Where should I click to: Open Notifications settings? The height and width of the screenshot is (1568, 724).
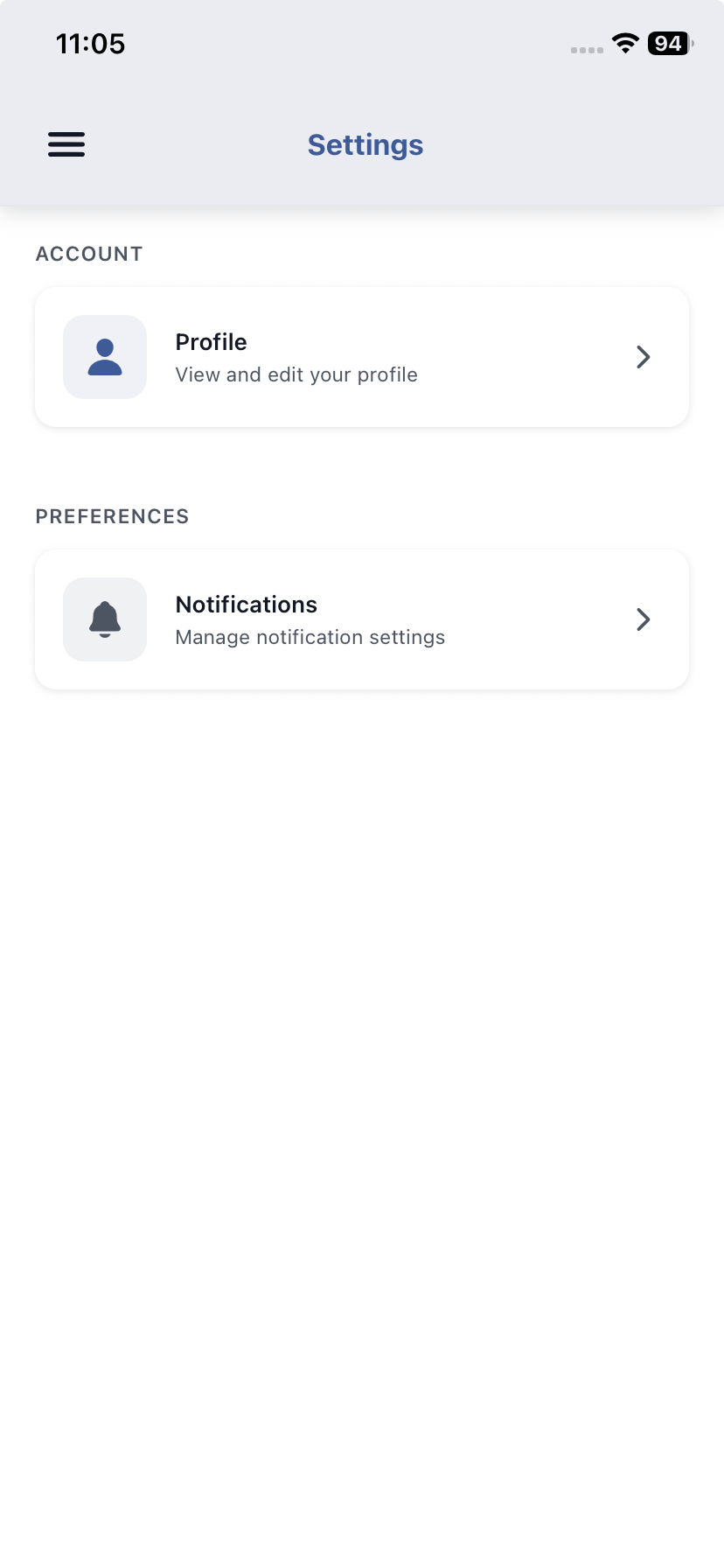362,619
